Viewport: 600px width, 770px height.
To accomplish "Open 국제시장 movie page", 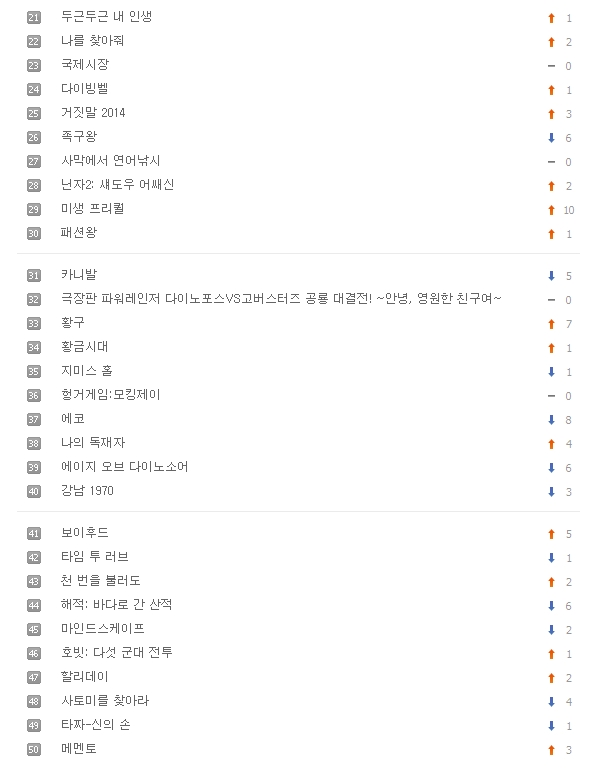I will coord(85,65).
